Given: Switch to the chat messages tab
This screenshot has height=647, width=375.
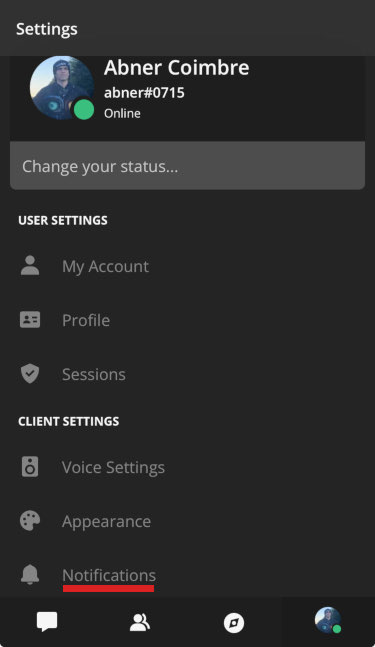Looking at the screenshot, I should [47, 622].
